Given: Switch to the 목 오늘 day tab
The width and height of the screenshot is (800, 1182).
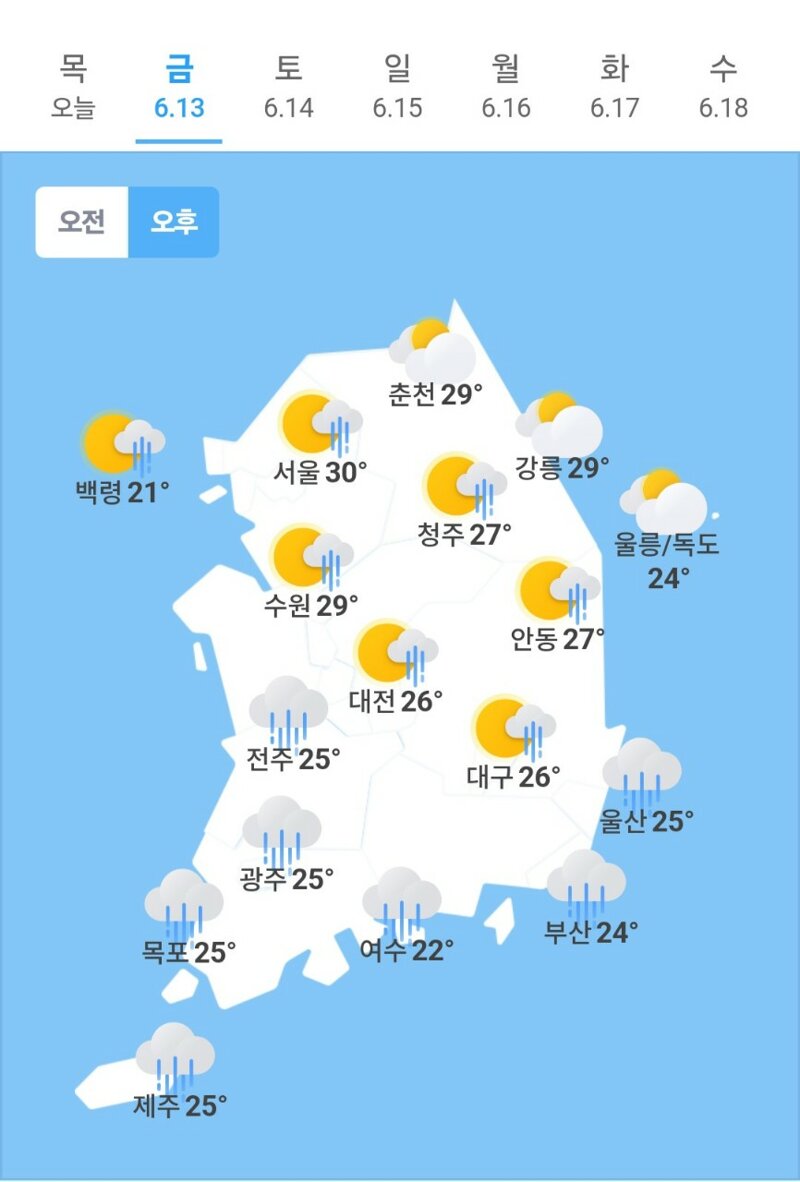Looking at the screenshot, I should [72, 88].
